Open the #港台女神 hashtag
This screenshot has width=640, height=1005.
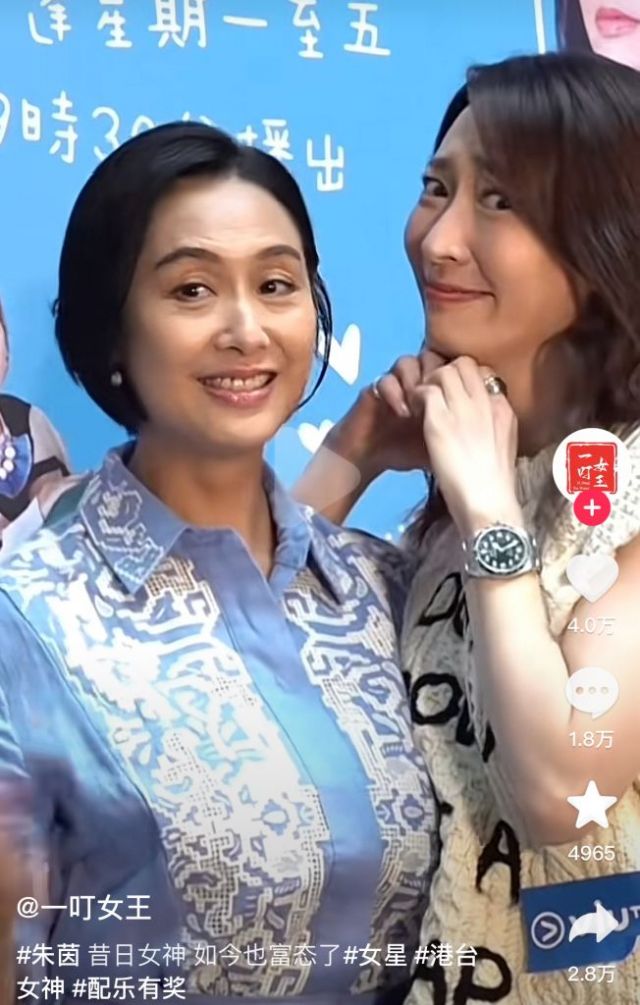coord(444,955)
